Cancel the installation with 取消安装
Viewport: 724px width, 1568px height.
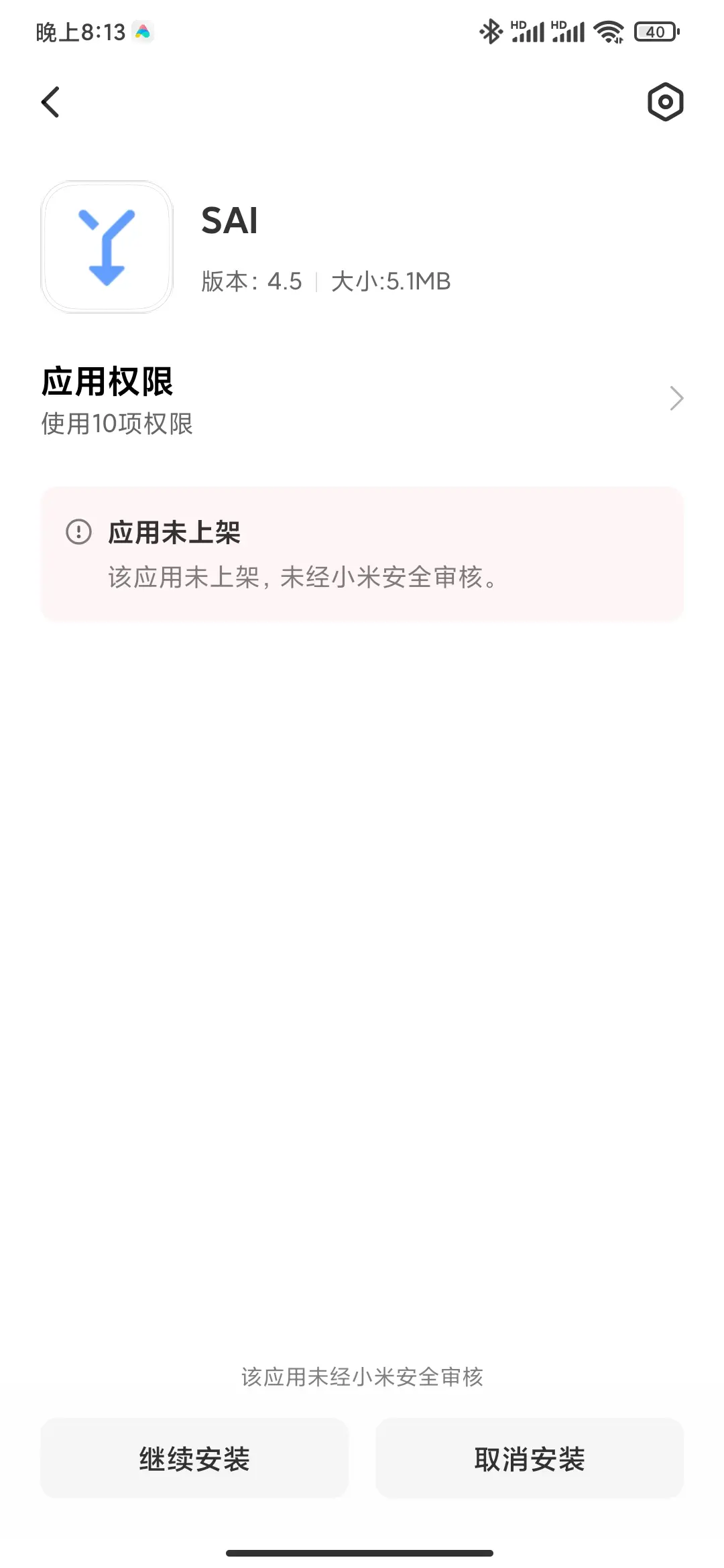(x=530, y=1458)
